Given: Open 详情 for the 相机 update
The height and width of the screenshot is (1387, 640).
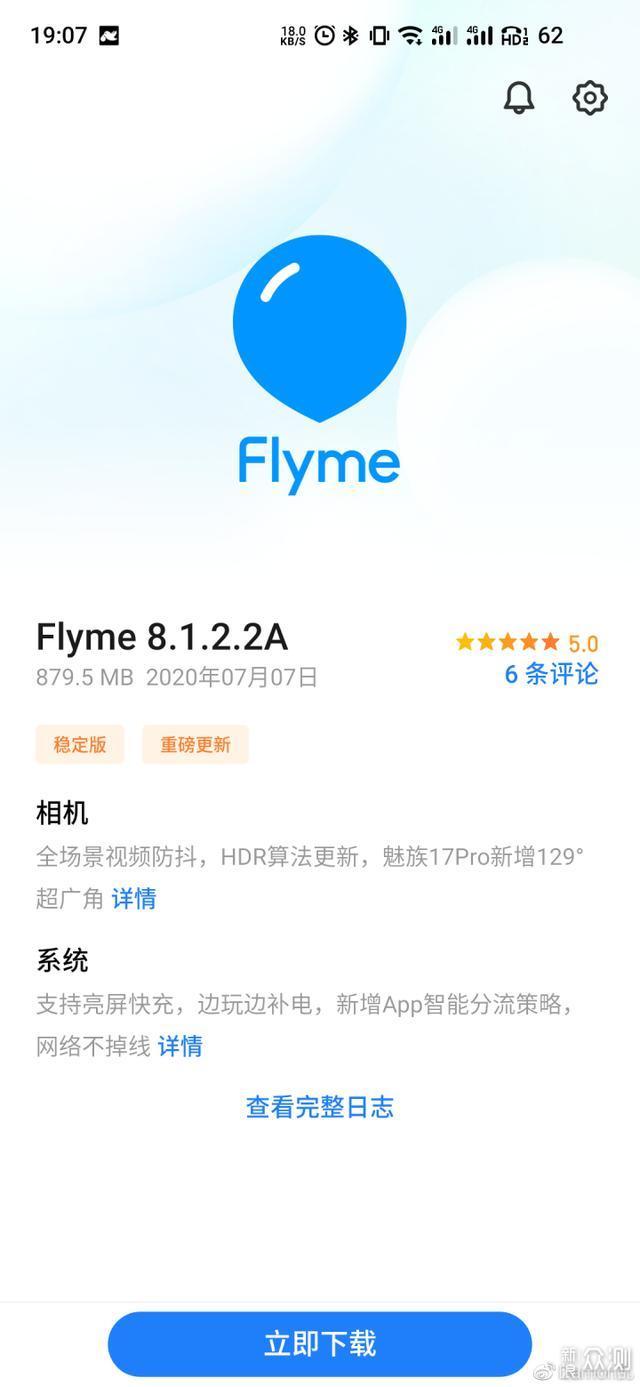Looking at the screenshot, I should pyautogui.click(x=134, y=898).
